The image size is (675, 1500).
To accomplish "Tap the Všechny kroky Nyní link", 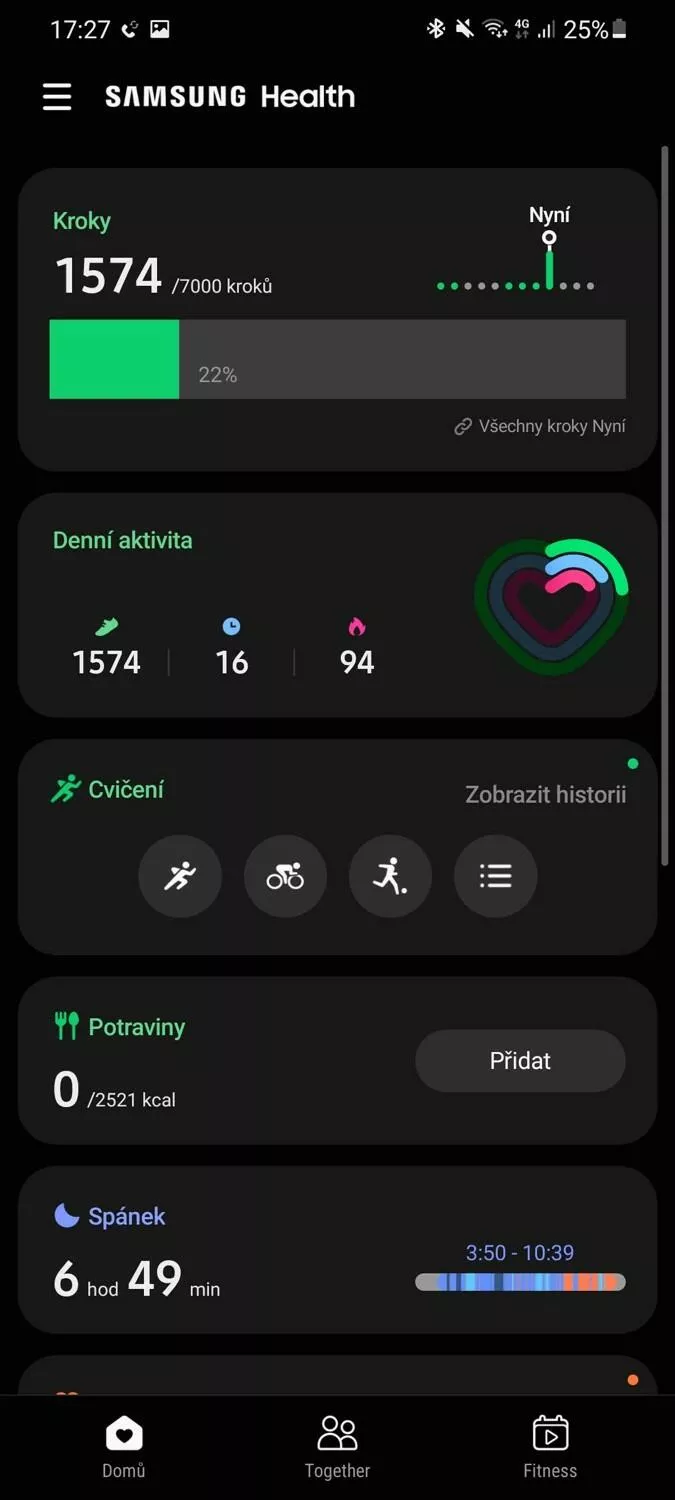I will tap(540, 427).
